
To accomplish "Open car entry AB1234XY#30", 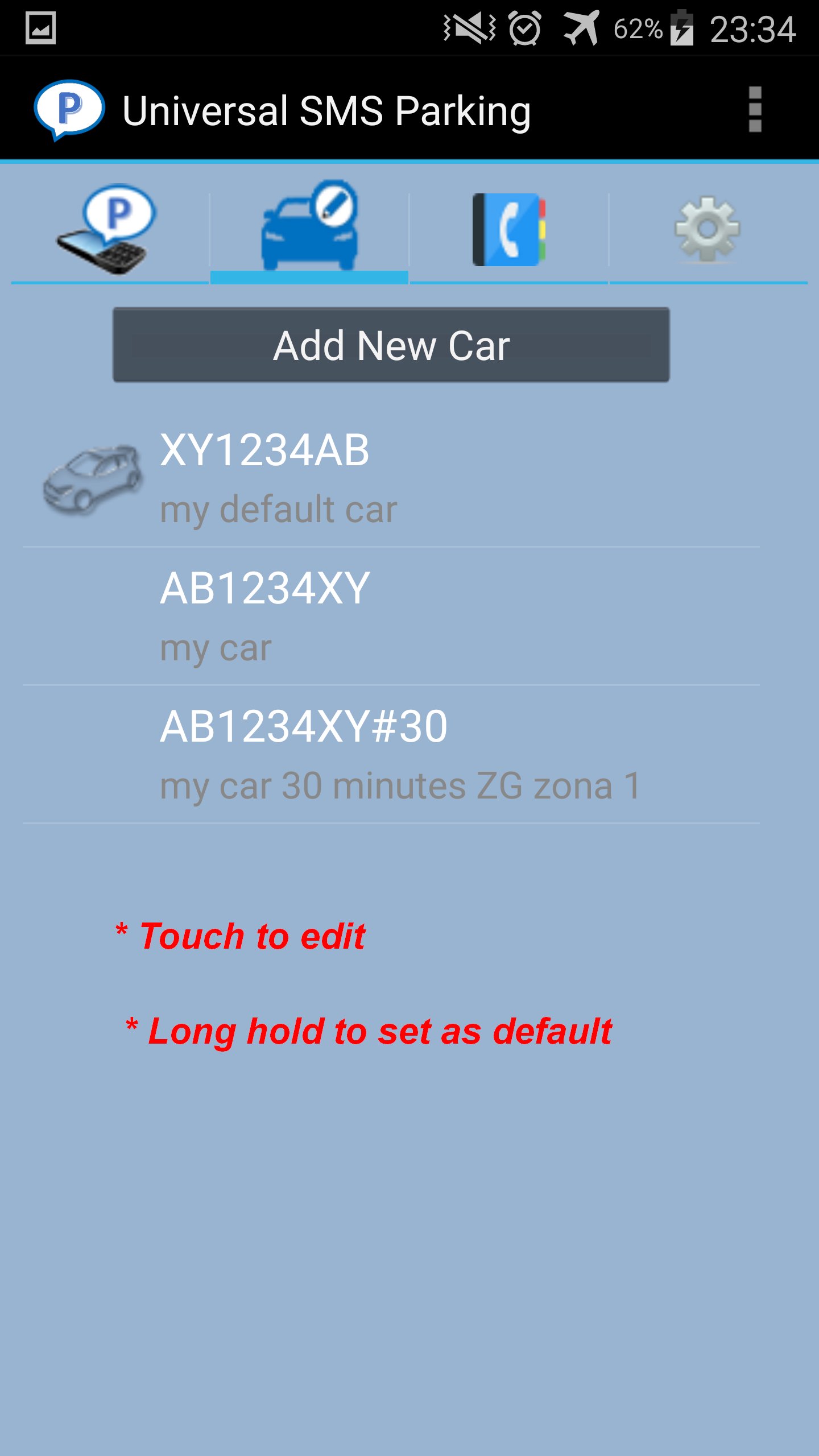I will pos(391,755).
